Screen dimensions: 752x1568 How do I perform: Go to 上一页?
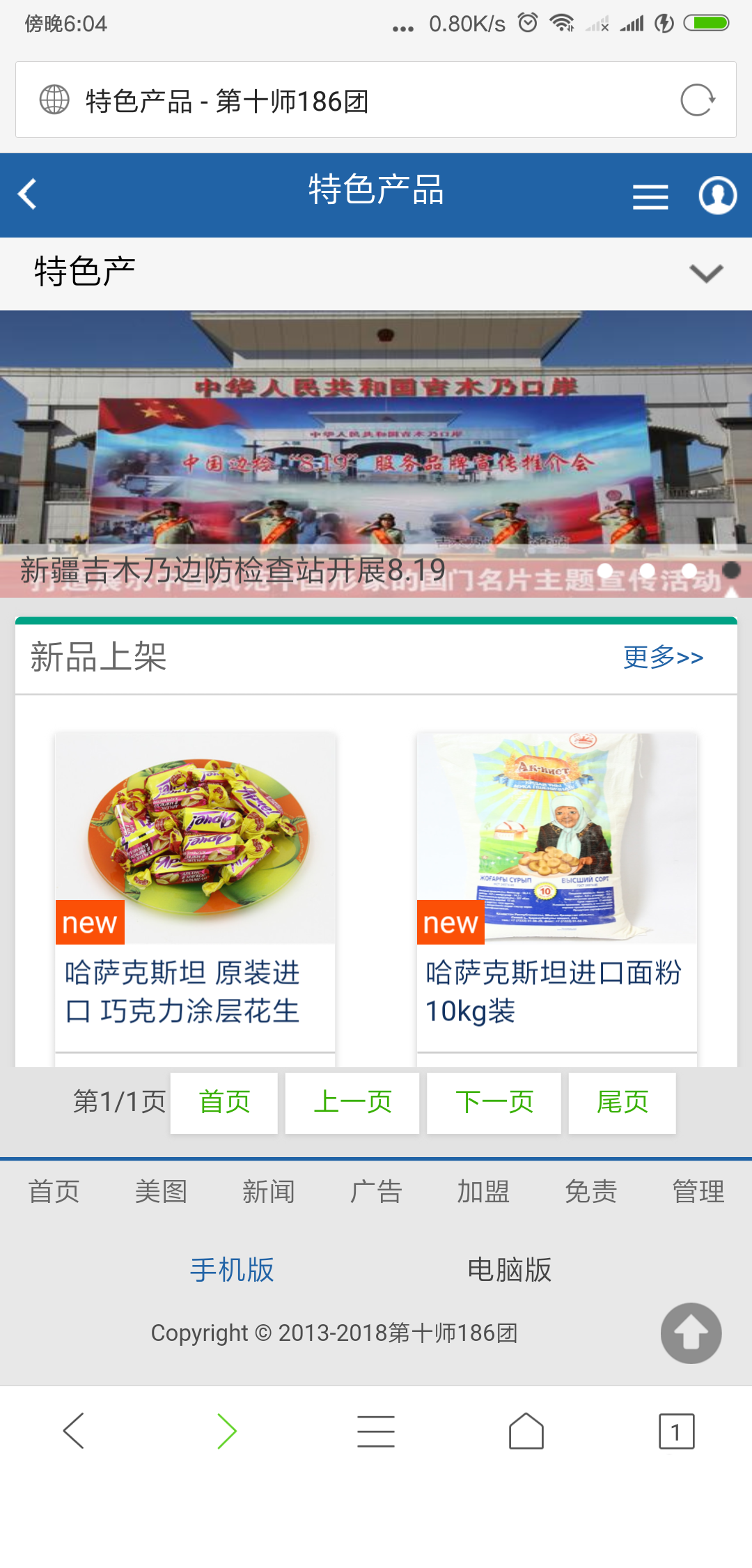pyautogui.click(x=352, y=1103)
